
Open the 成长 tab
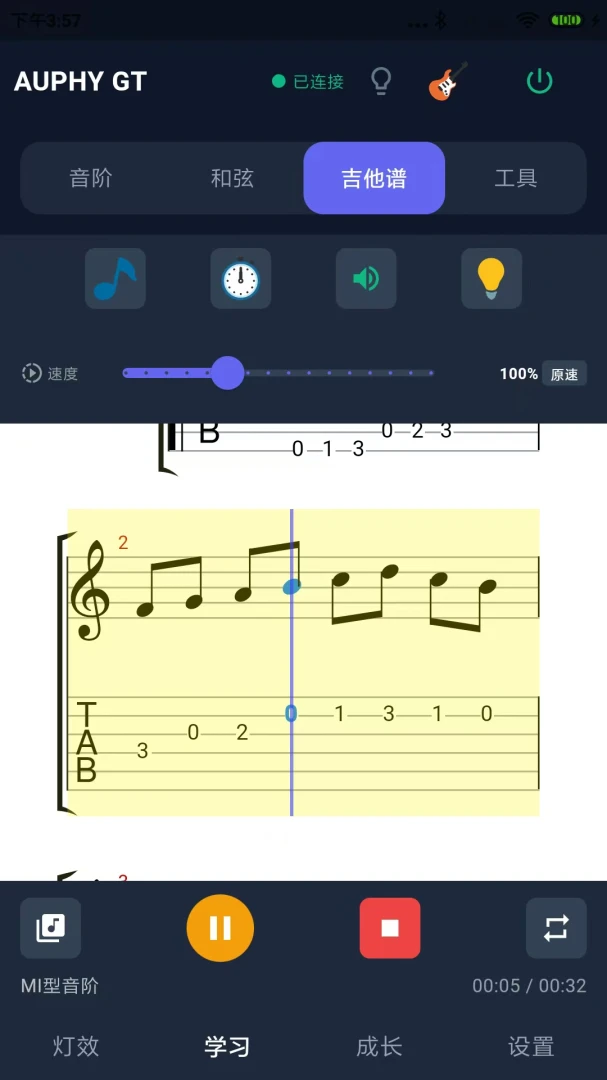coord(379,1046)
